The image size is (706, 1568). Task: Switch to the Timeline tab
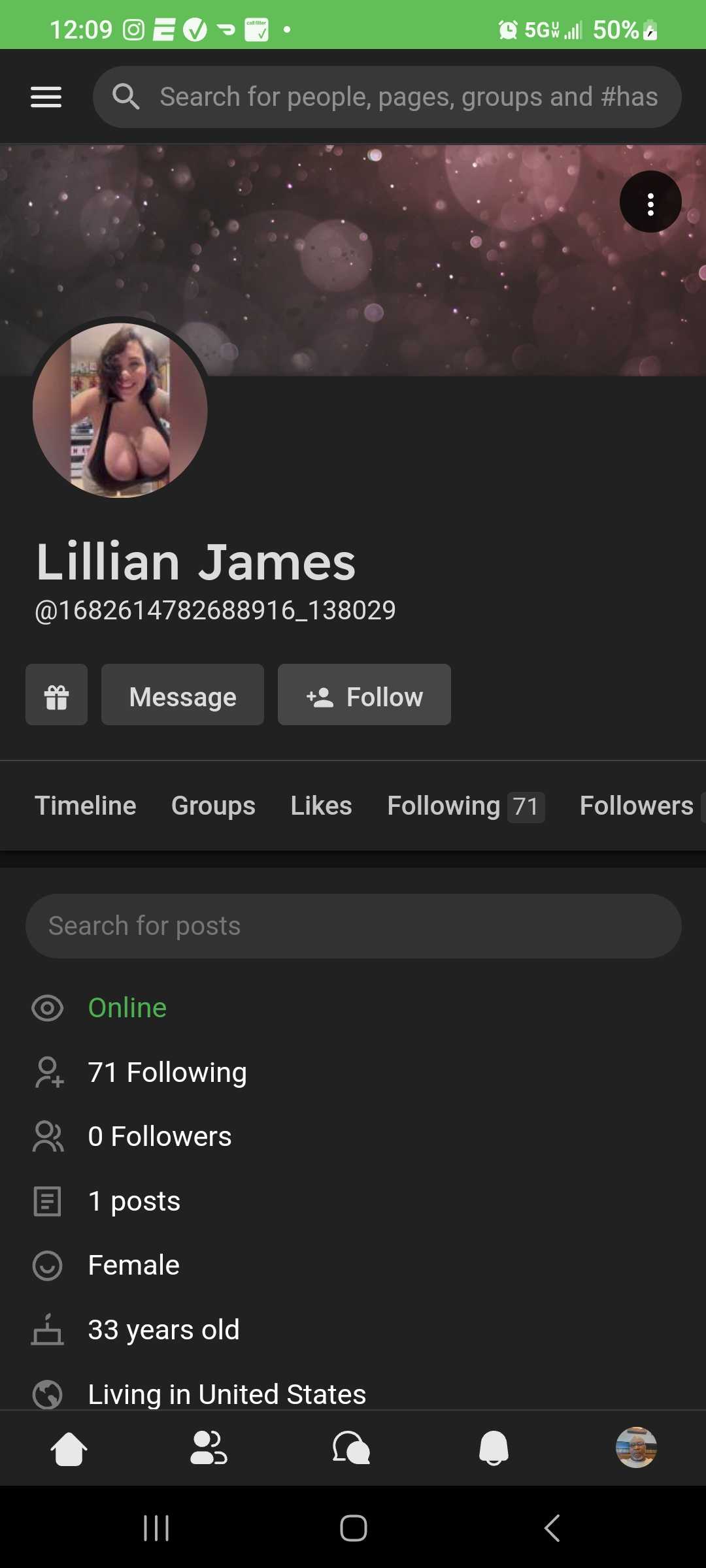click(86, 806)
